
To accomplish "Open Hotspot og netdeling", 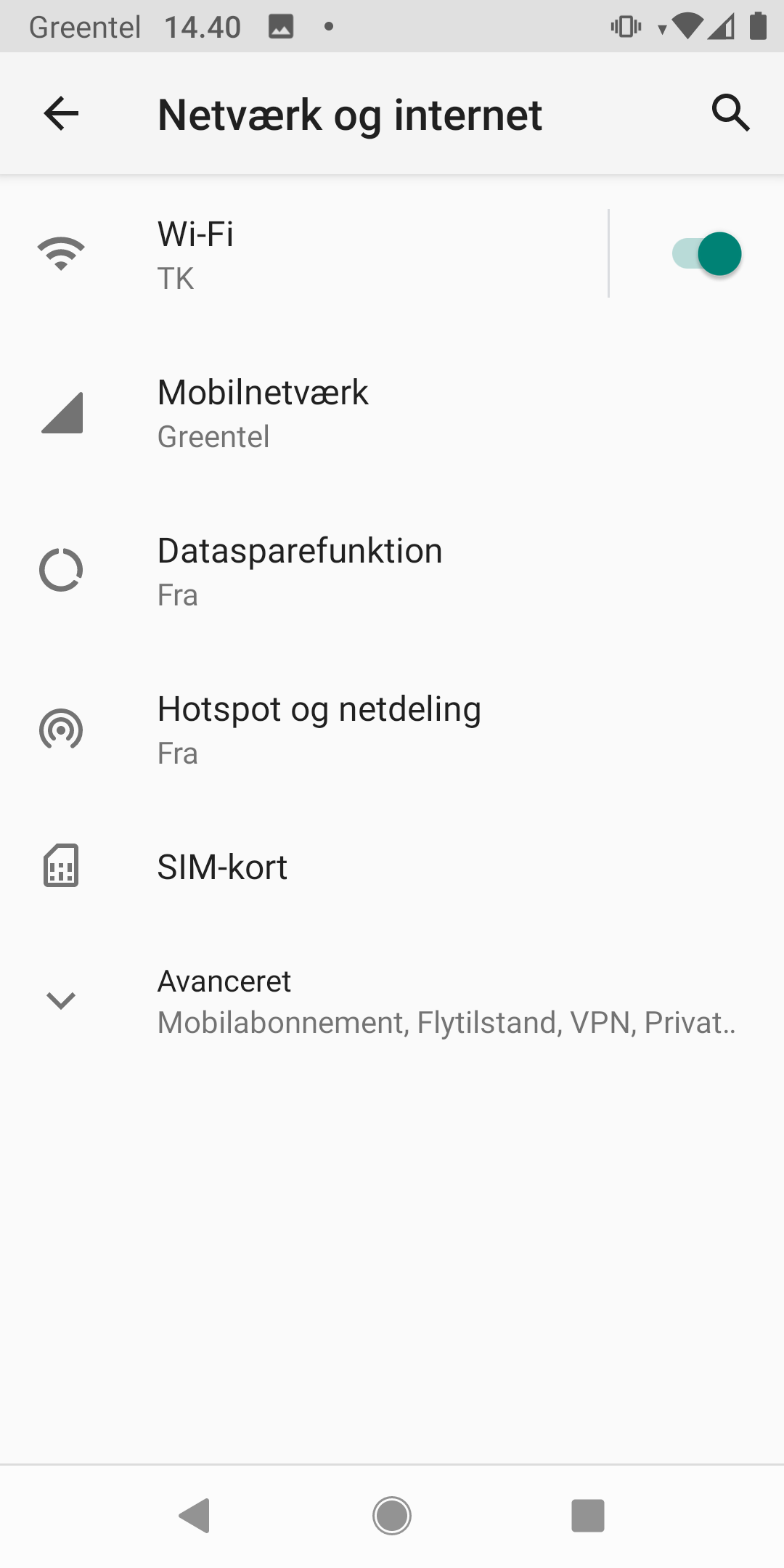I will point(392,729).
